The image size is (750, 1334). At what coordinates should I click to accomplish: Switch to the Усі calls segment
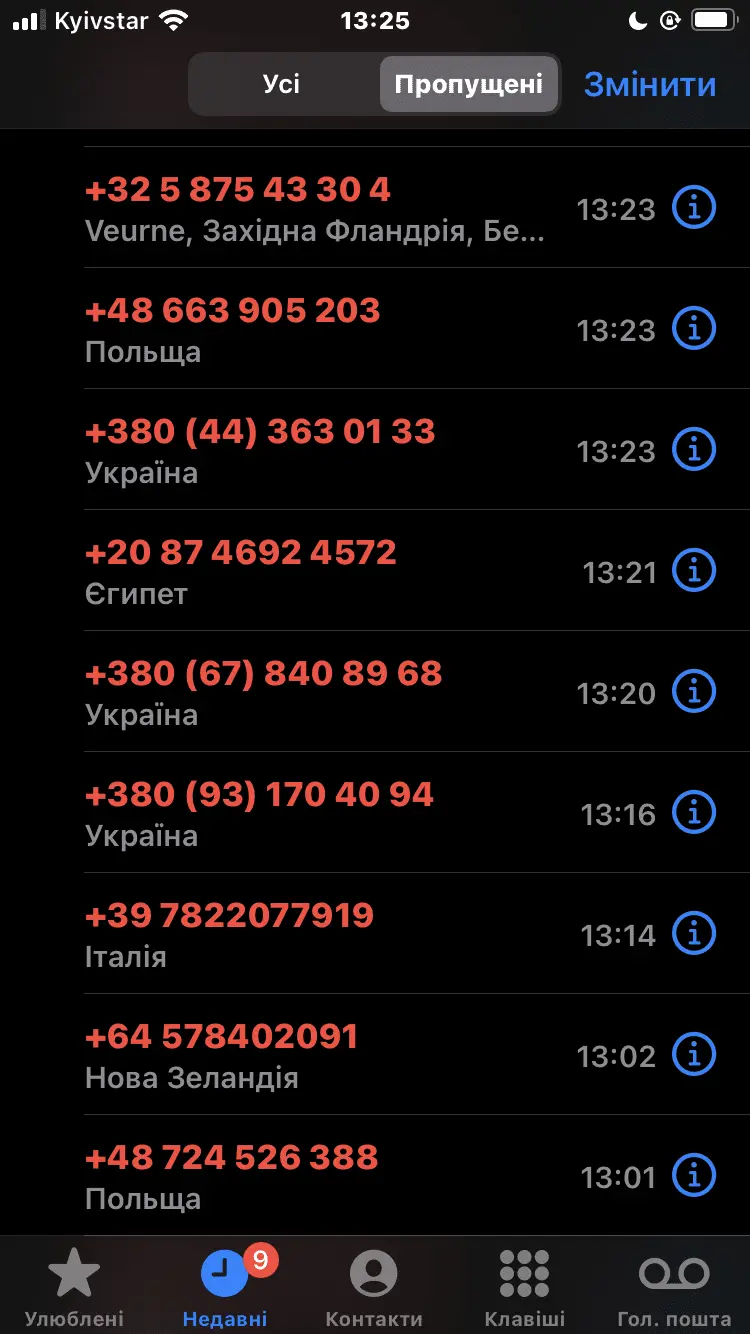point(281,84)
